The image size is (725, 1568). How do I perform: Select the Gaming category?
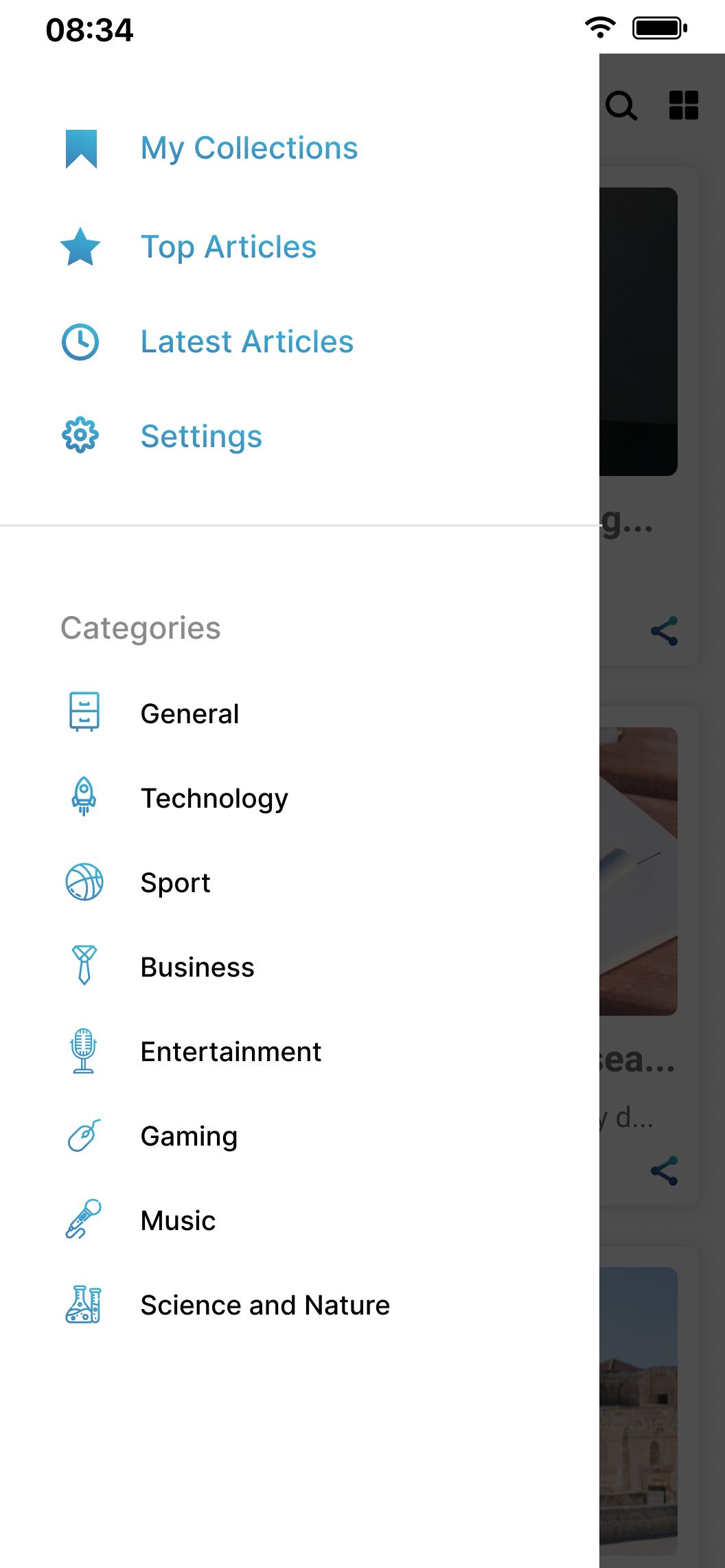(189, 1137)
